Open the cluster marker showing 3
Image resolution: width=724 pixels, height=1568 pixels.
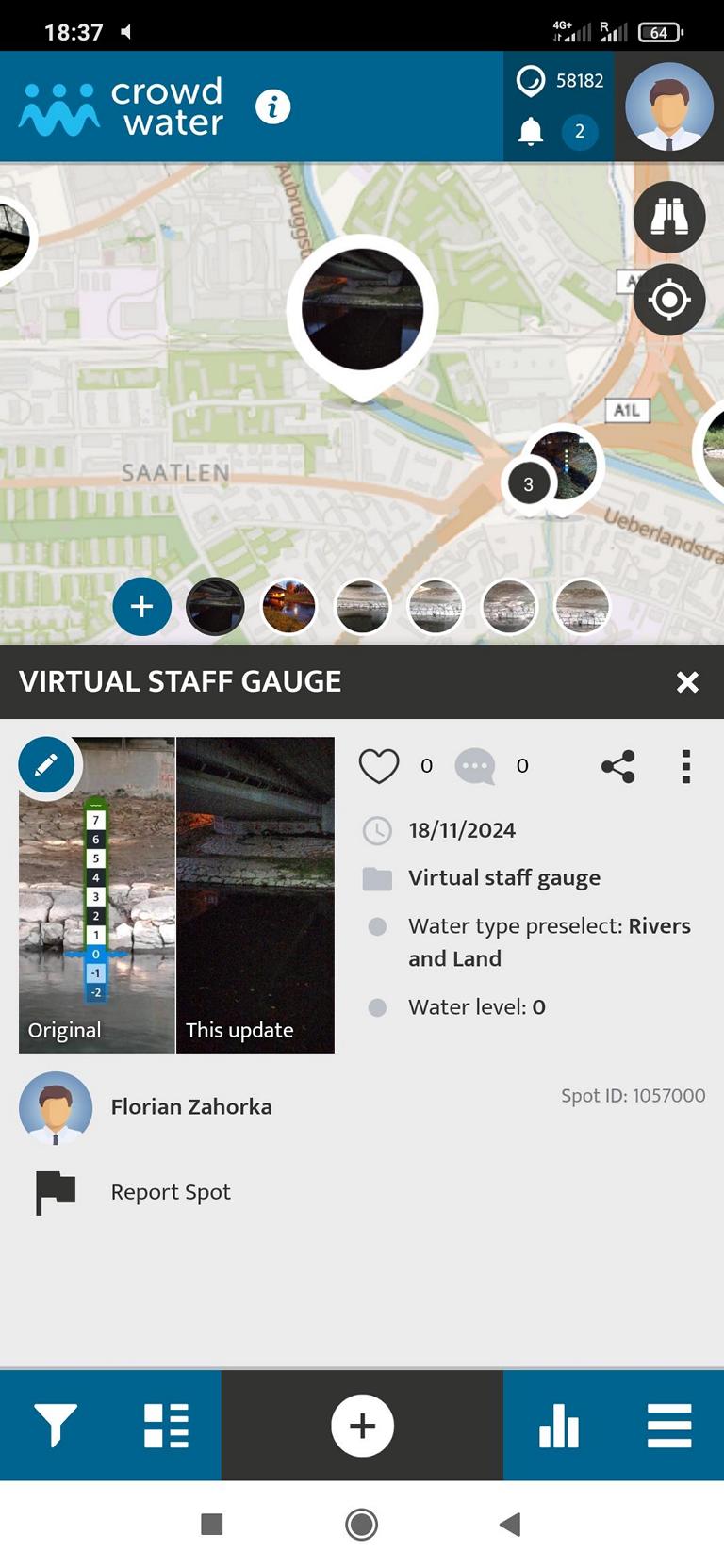point(528,483)
